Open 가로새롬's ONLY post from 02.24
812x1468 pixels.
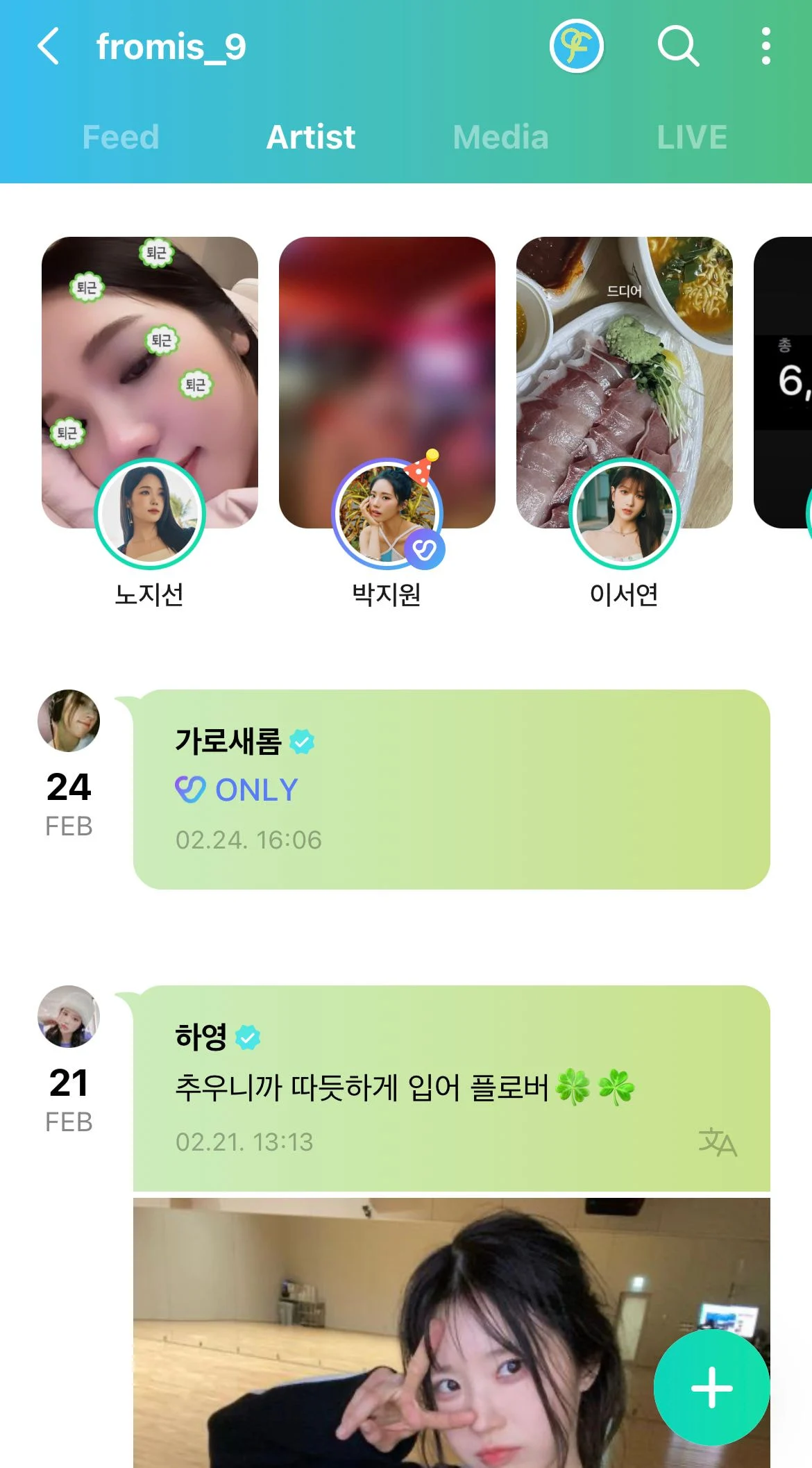tap(451, 789)
